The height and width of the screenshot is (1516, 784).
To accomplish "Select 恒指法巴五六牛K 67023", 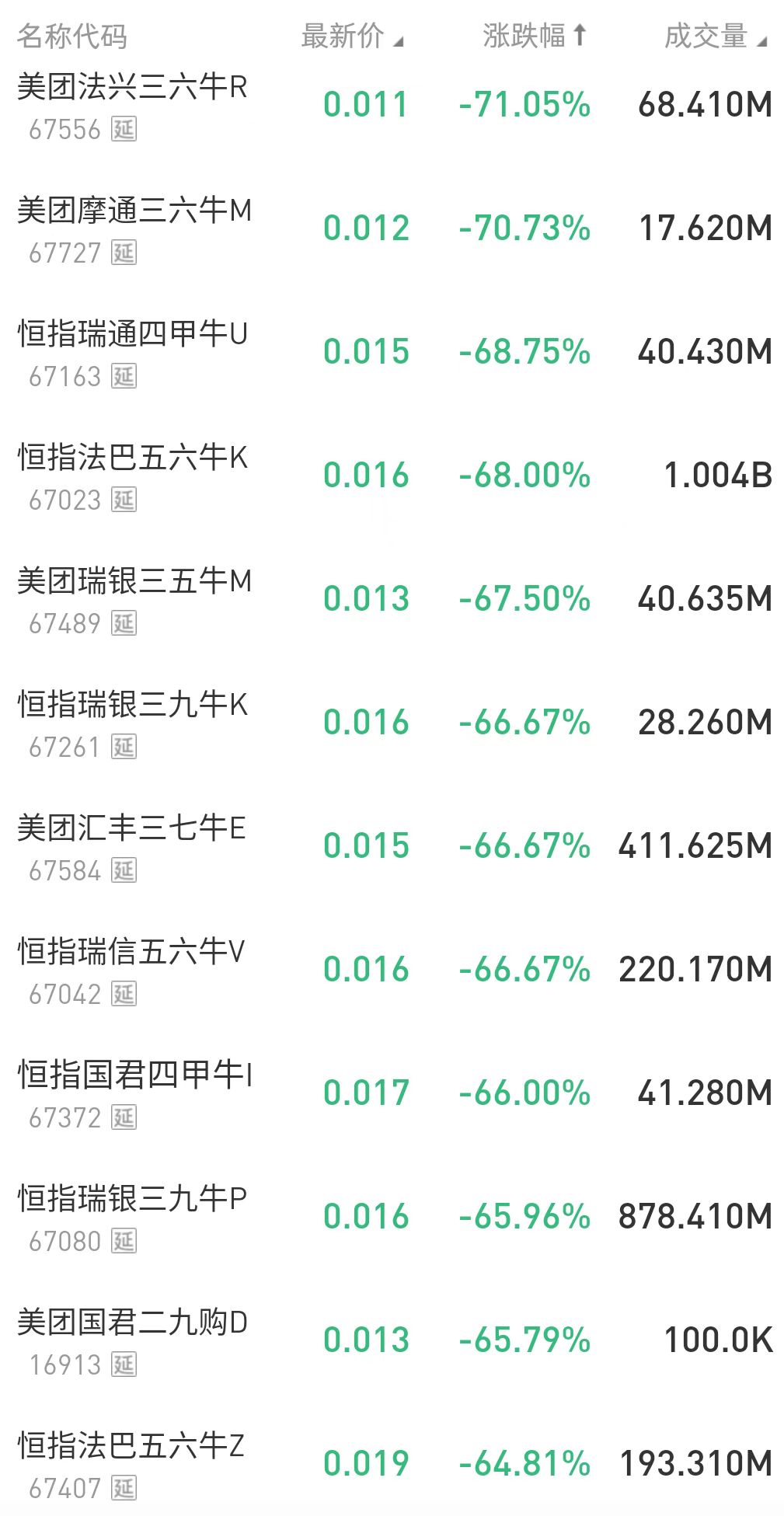I will [x=133, y=476].
